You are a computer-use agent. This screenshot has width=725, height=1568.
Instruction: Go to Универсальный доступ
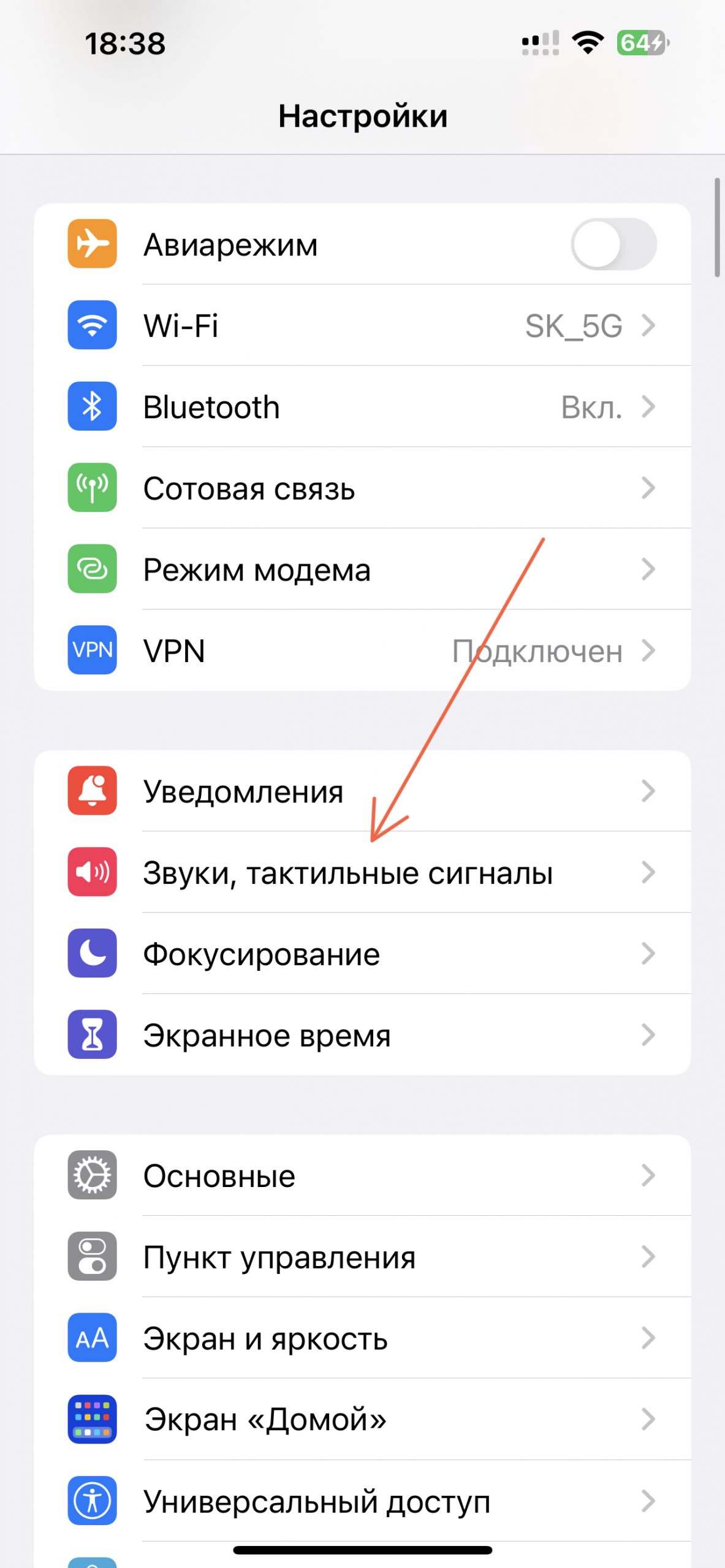click(x=362, y=1501)
